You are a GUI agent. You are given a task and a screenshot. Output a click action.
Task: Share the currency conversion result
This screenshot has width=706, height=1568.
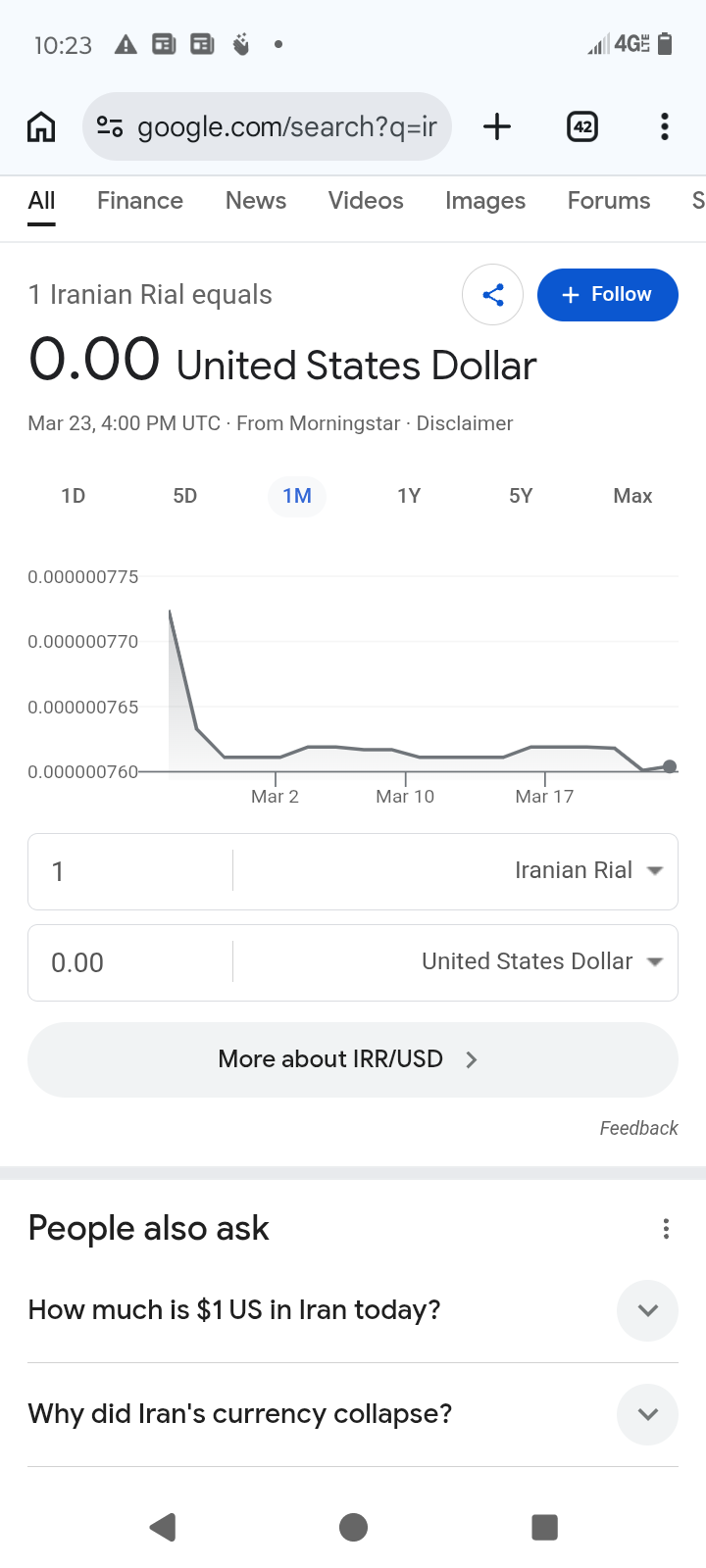492,295
